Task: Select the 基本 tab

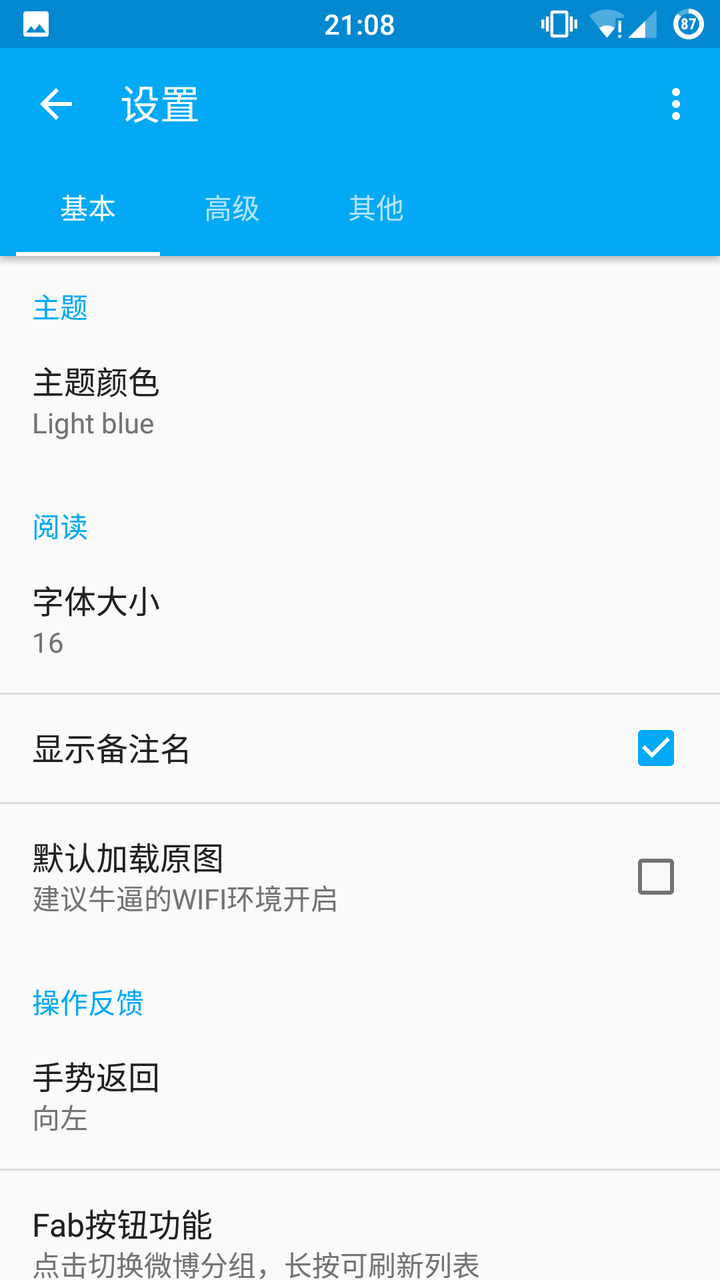Action: coord(88,208)
